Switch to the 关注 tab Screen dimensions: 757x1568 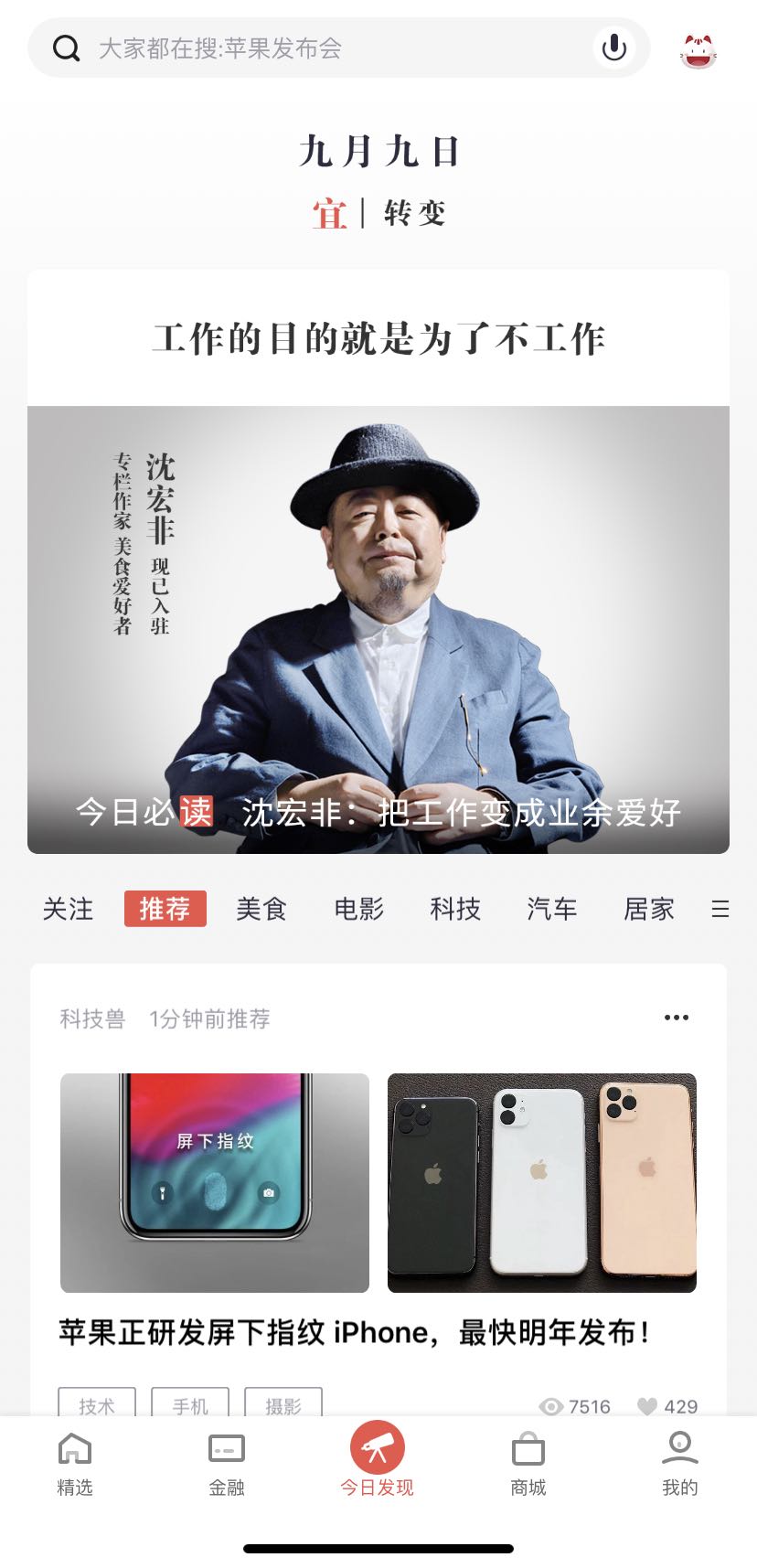(69, 909)
